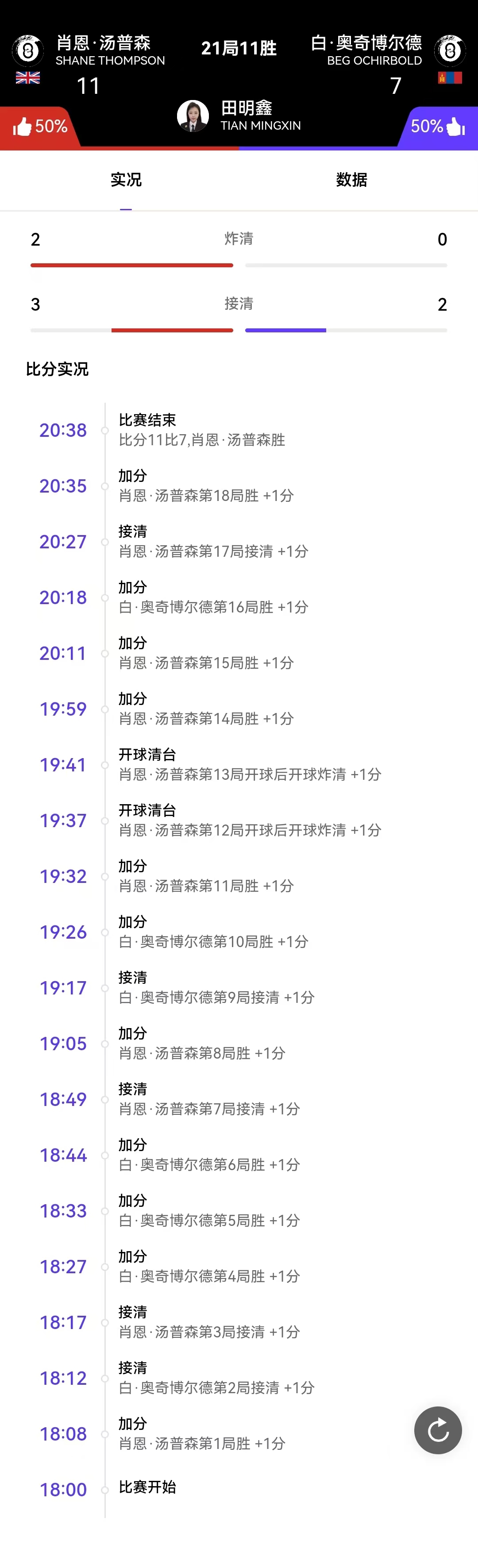The width and height of the screenshot is (478, 1568).
Task: Switch to the 数据 tab
Action: pyautogui.click(x=351, y=180)
